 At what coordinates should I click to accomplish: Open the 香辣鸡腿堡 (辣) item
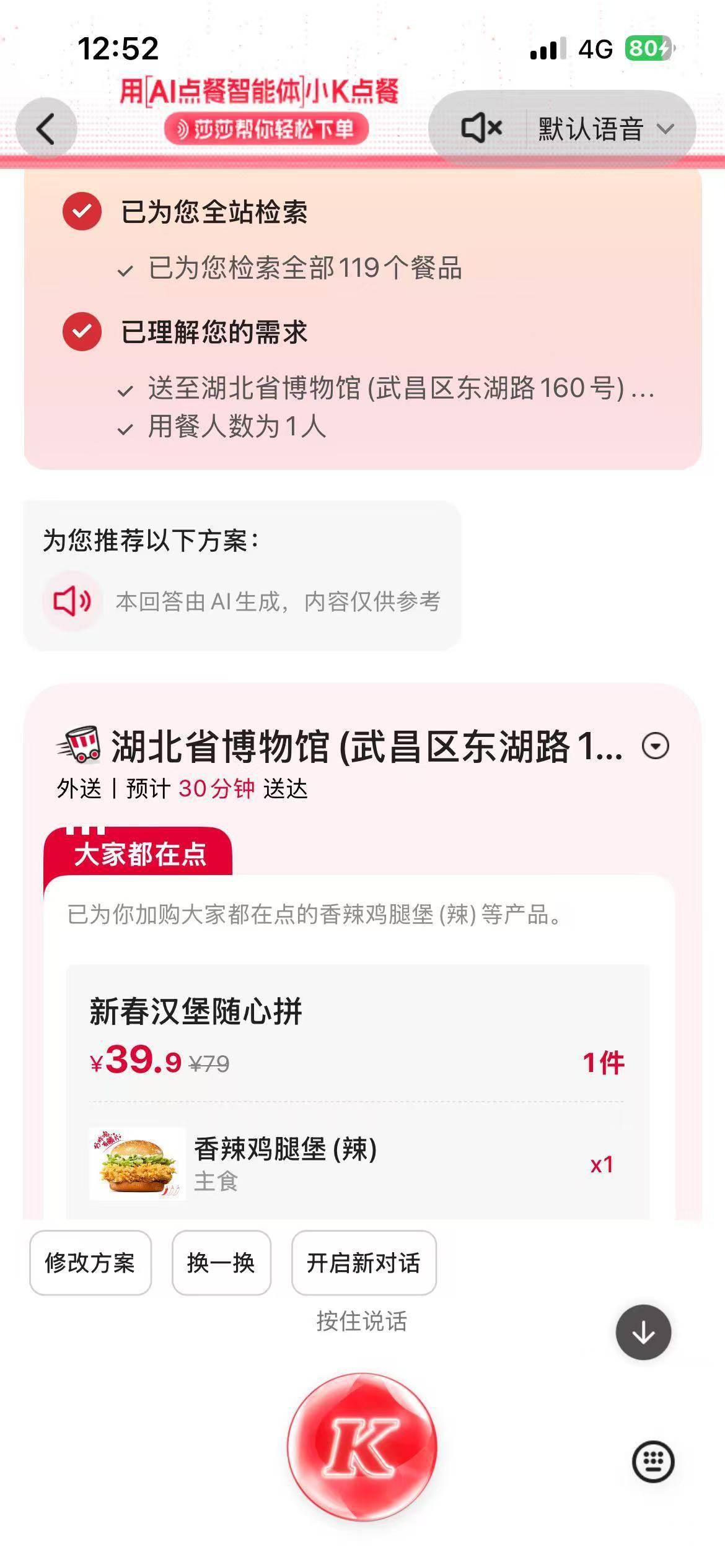(285, 1163)
